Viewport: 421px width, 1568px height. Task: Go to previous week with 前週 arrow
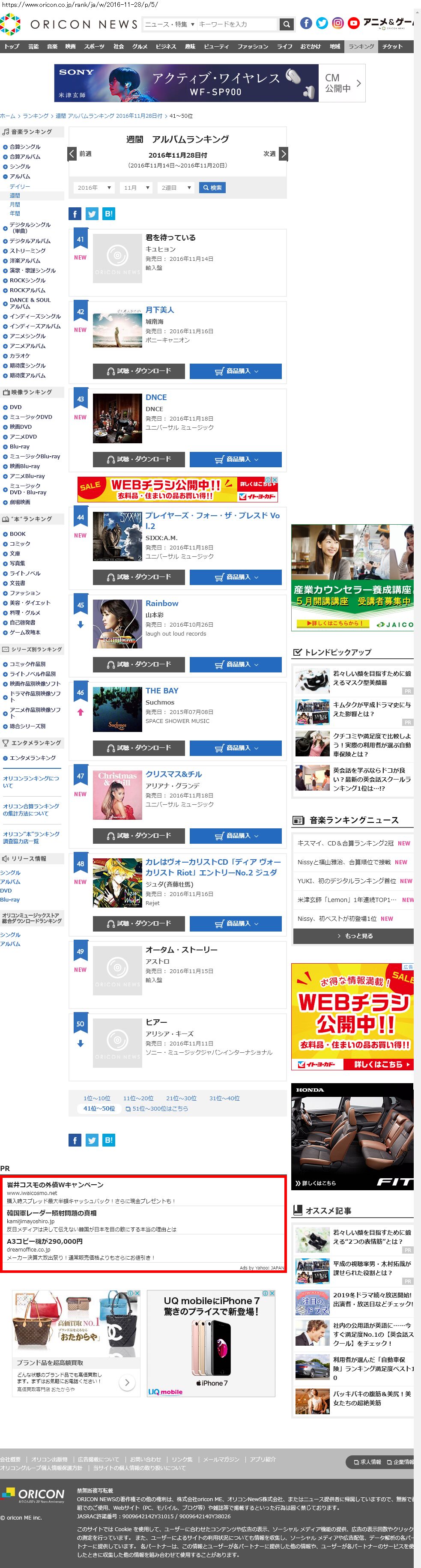(72, 154)
